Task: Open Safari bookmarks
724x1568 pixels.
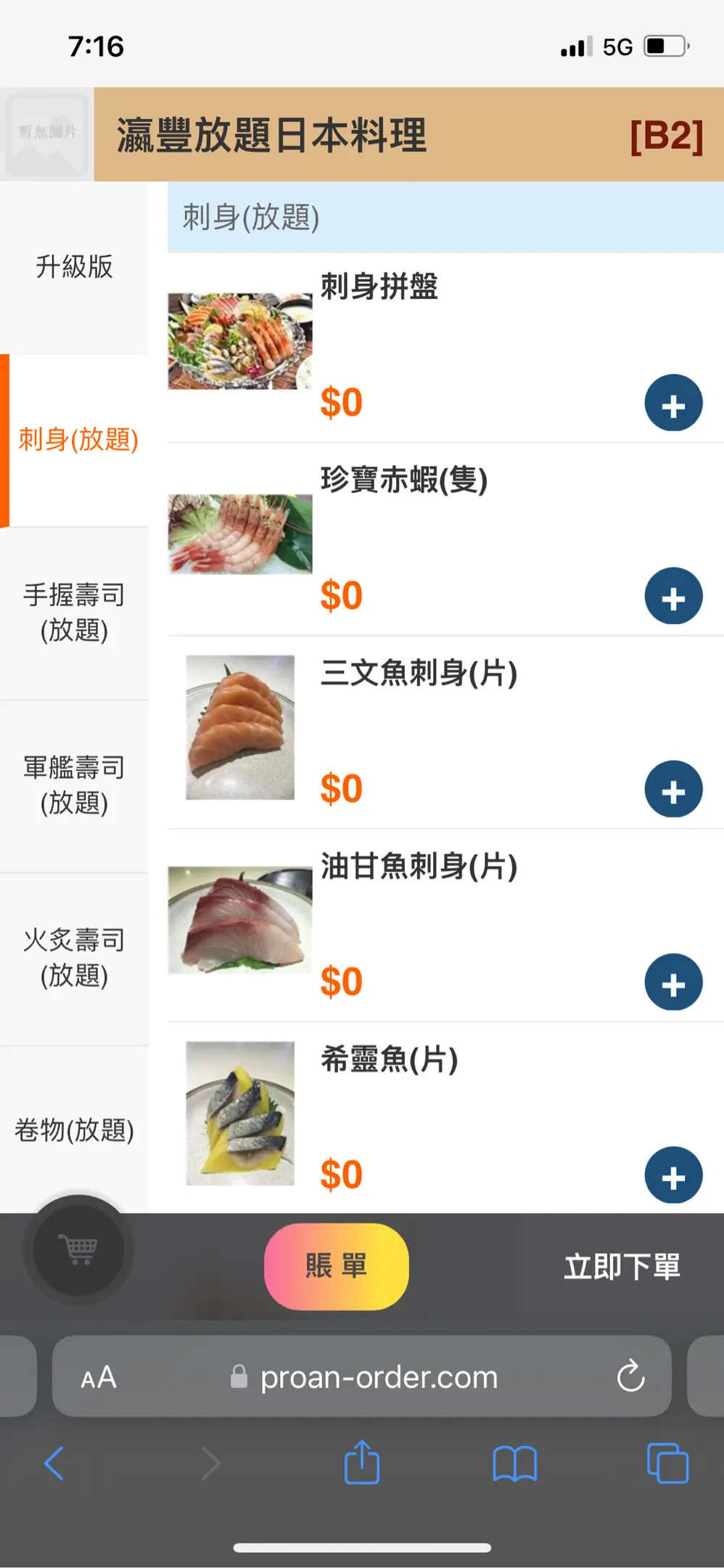Action: pyautogui.click(x=514, y=1463)
